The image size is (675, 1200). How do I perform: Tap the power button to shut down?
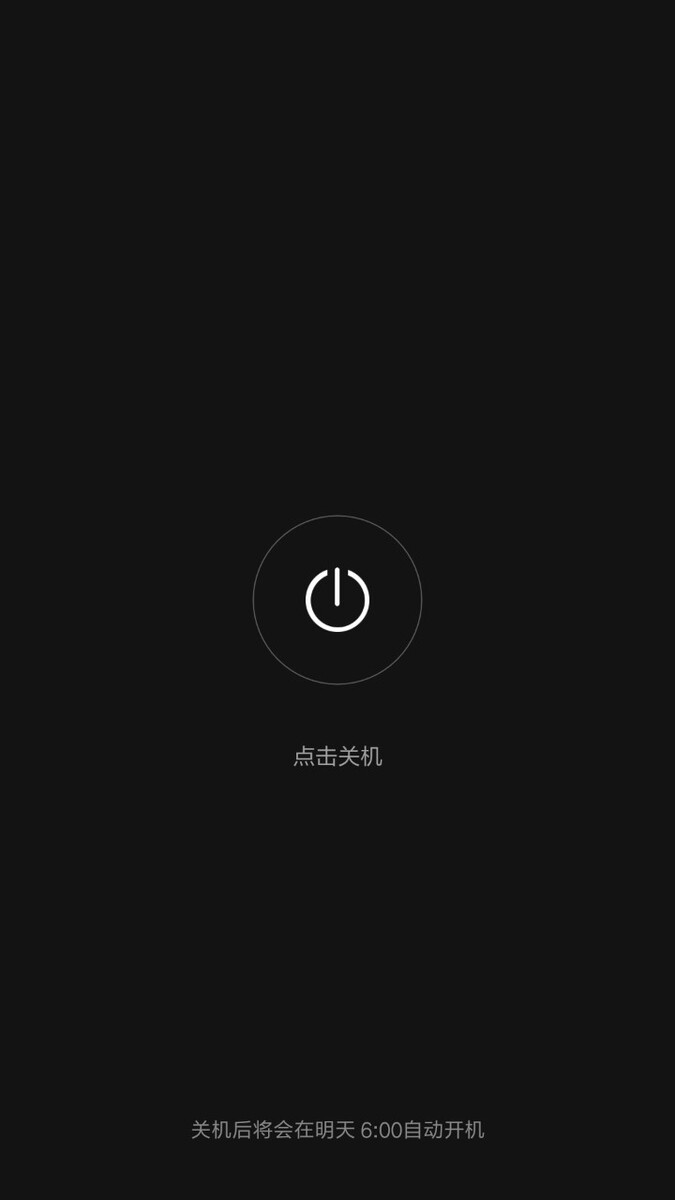point(337,600)
